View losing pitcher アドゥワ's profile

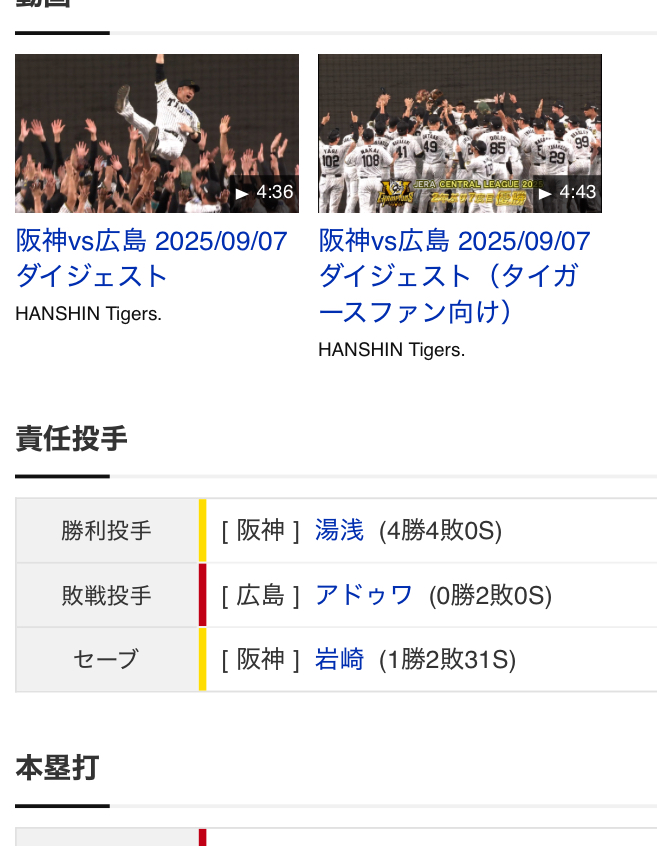pos(364,595)
